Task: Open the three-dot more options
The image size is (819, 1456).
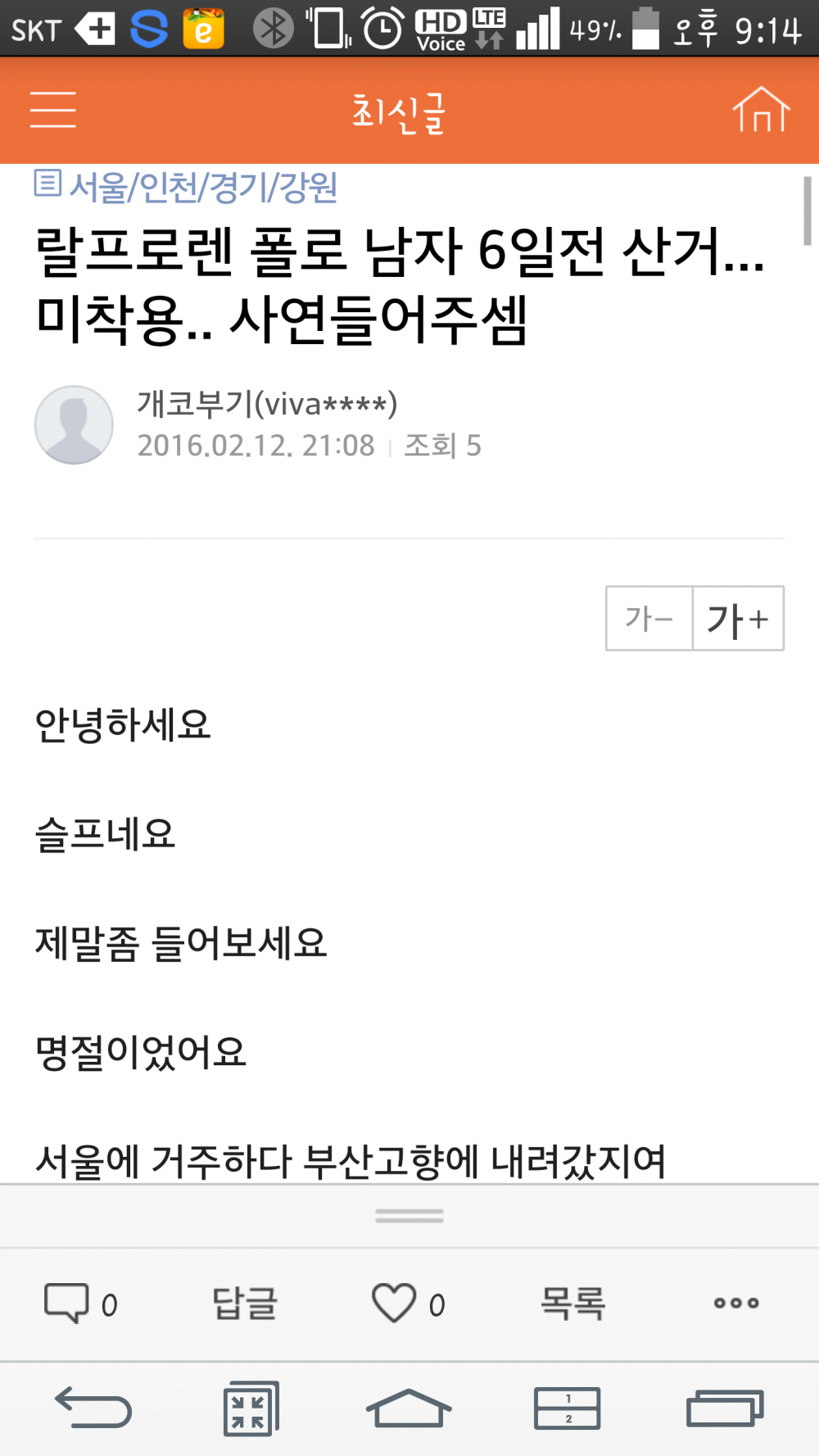Action: 735,1303
